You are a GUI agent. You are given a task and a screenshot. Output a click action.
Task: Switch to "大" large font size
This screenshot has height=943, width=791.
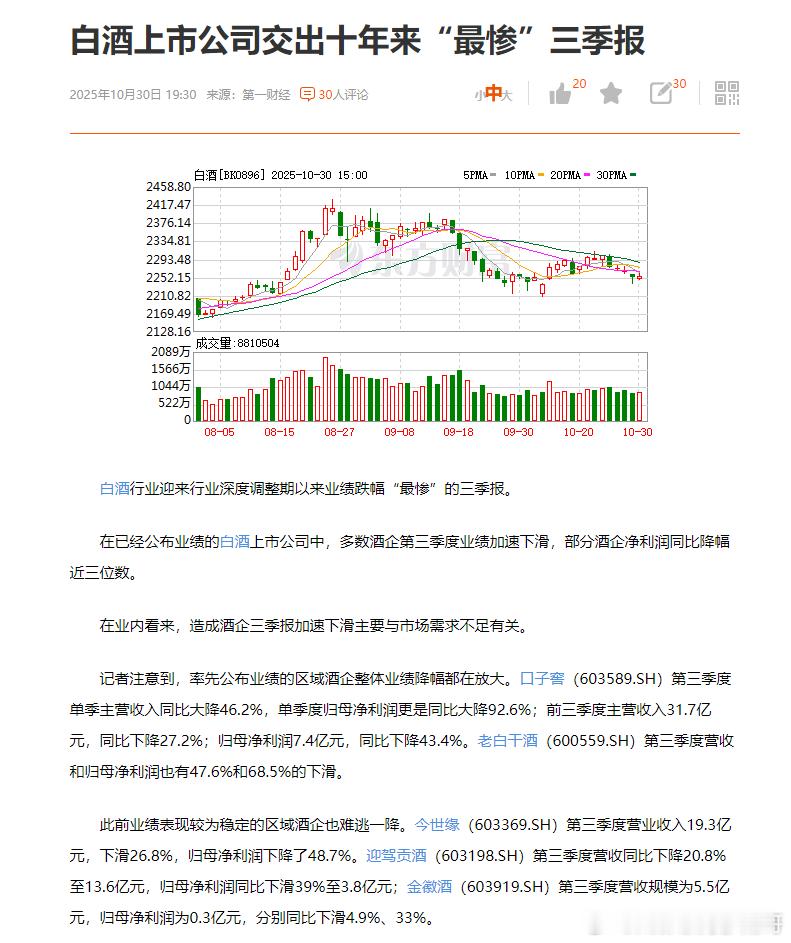pyautogui.click(x=508, y=93)
